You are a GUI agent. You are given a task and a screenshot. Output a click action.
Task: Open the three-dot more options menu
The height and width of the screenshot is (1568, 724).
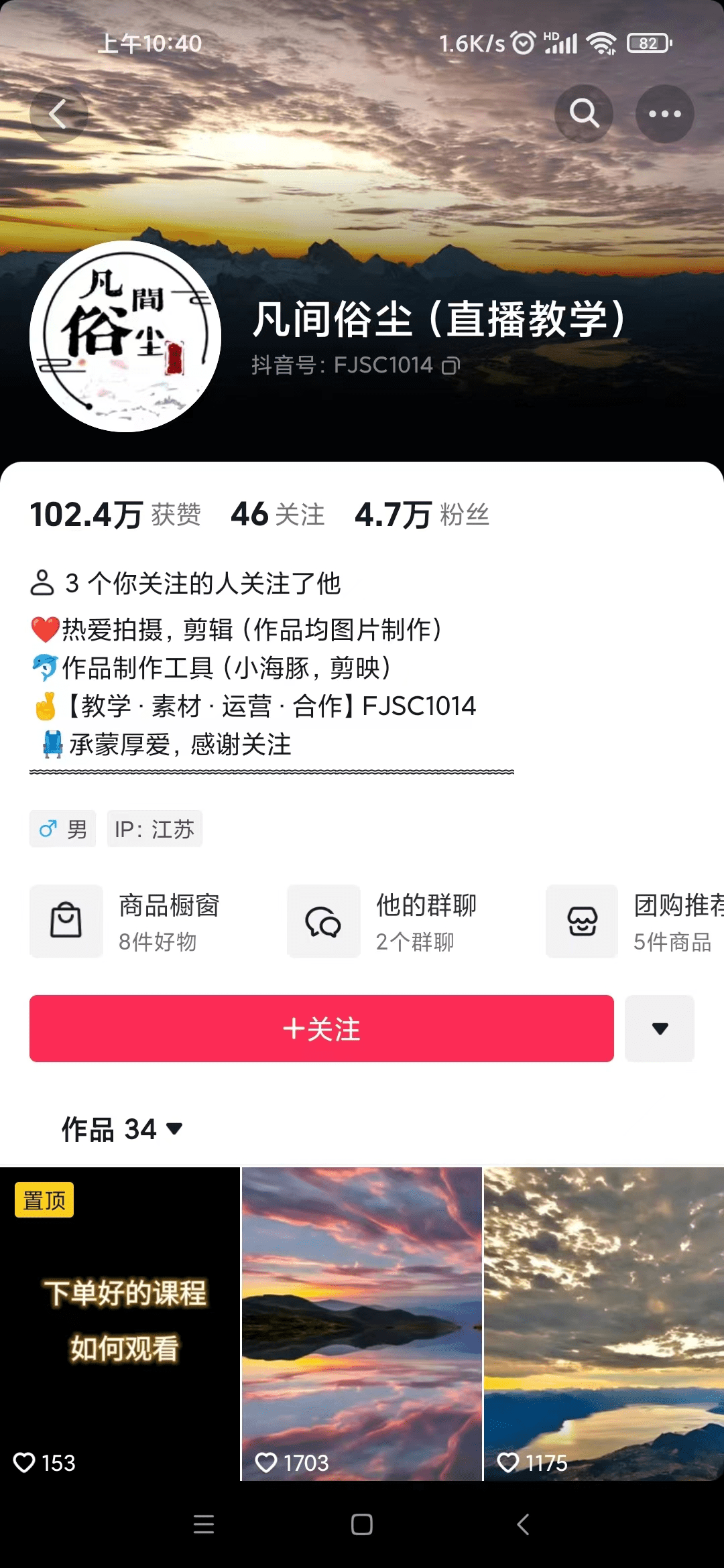click(664, 114)
